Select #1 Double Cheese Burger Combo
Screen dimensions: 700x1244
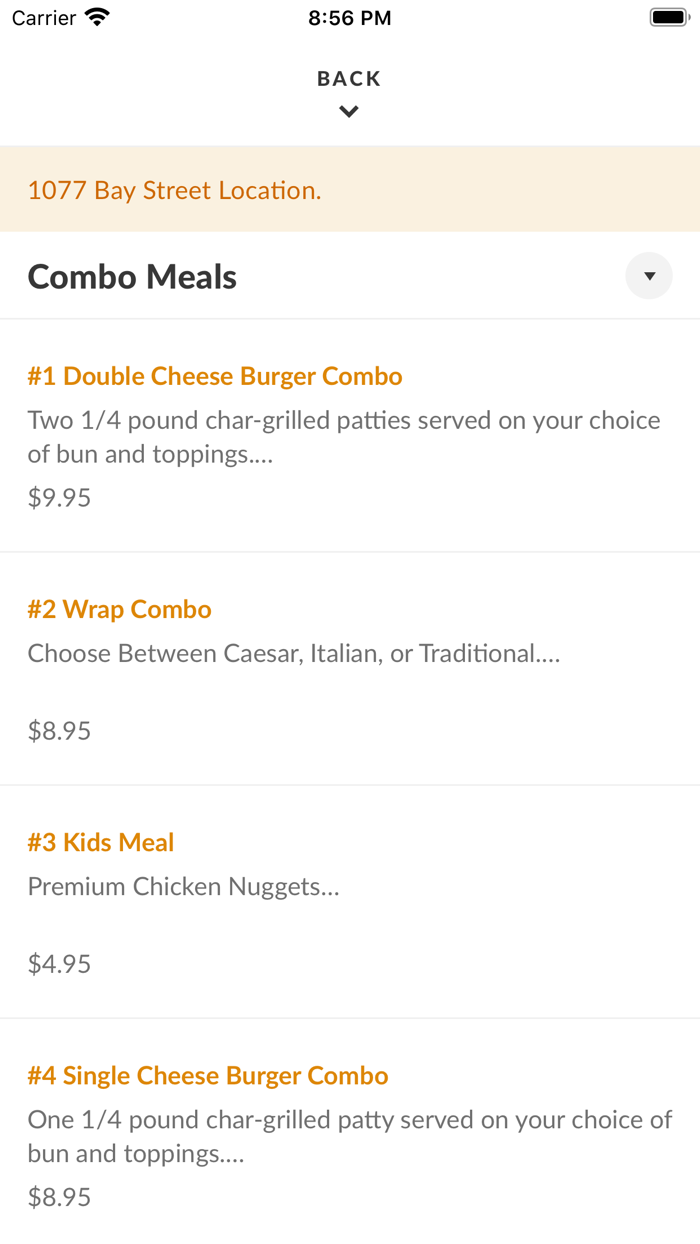click(215, 377)
